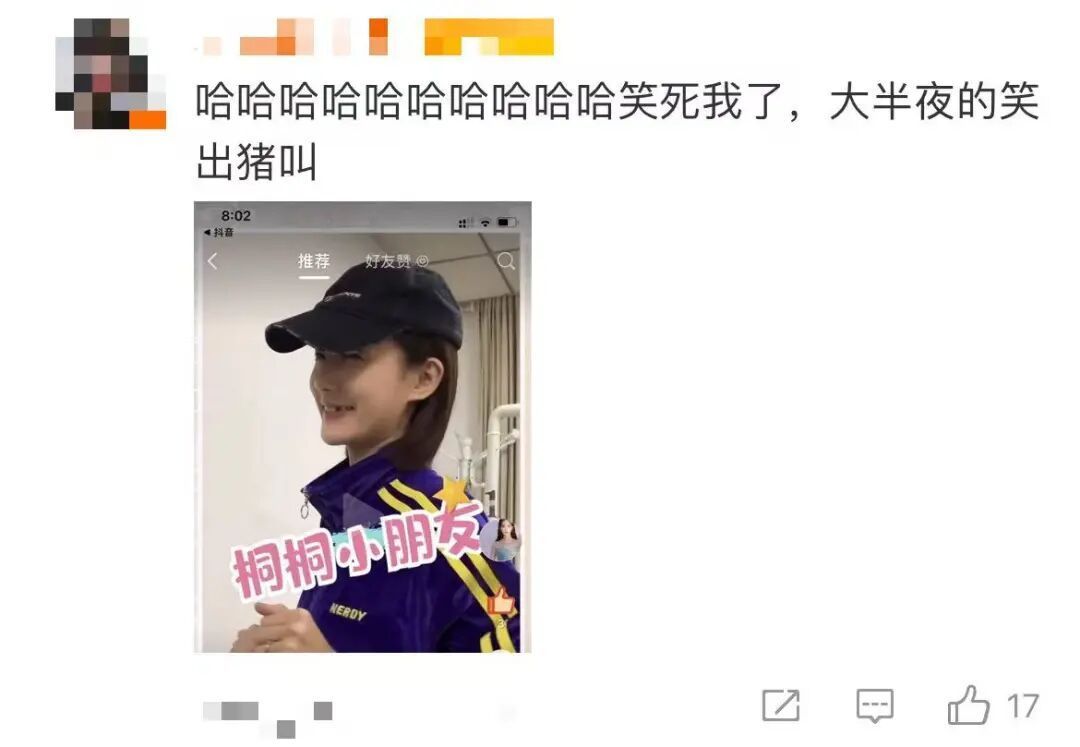Open the commenter's blurred profile avatar
Screen dimensions: 1080x747
[x=110, y=74]
